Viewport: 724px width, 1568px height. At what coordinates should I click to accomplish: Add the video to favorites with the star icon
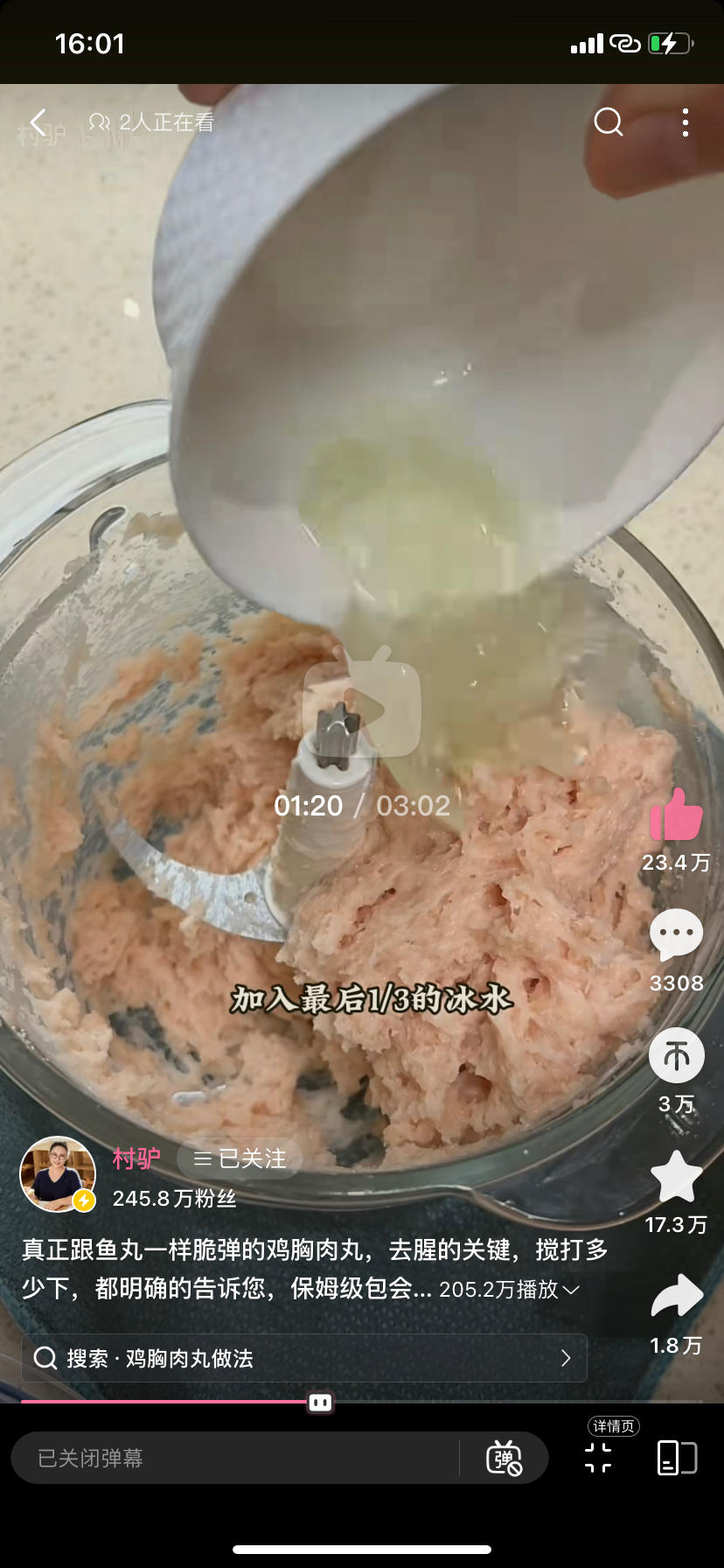tap(676, 1177)
